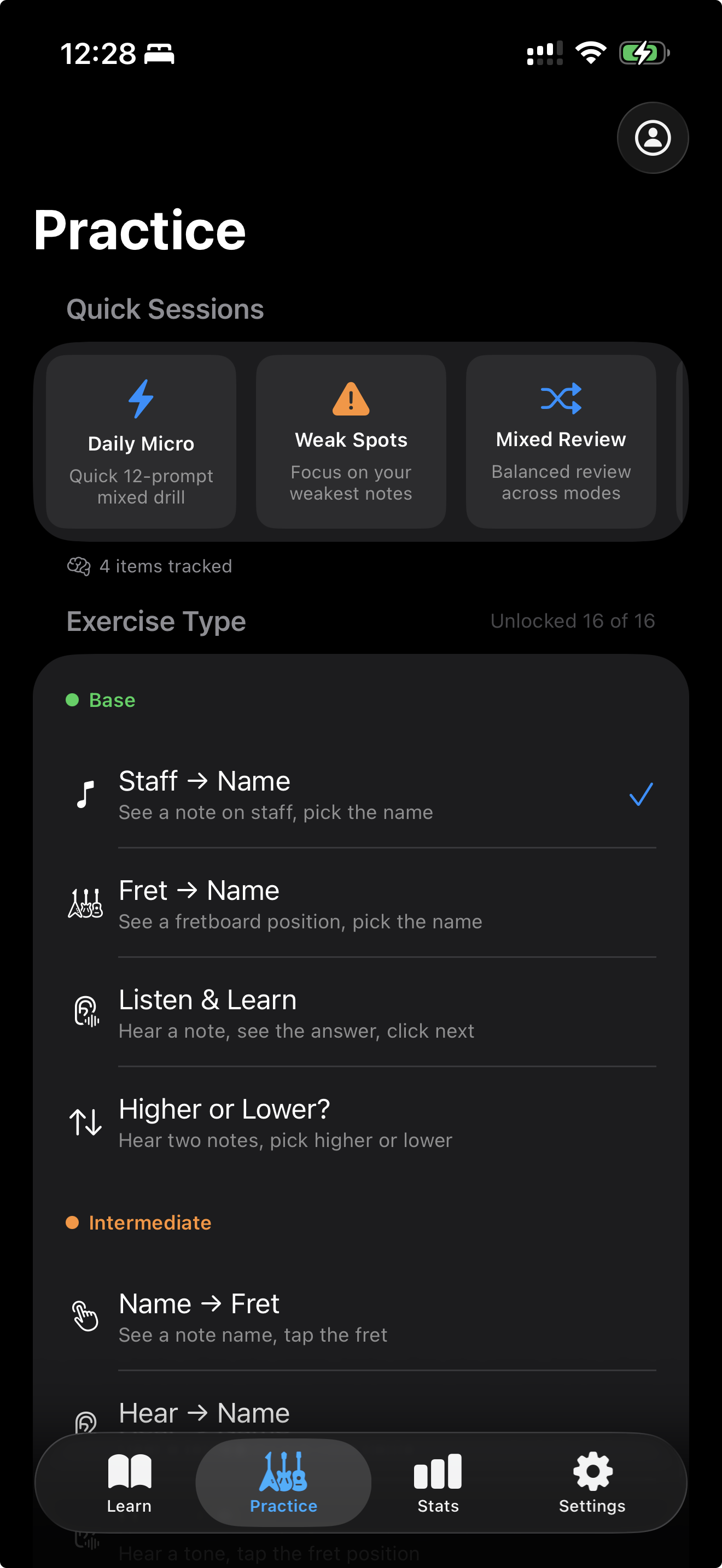Tap the Fret → Name guitar icon

(x=85, y=903)
